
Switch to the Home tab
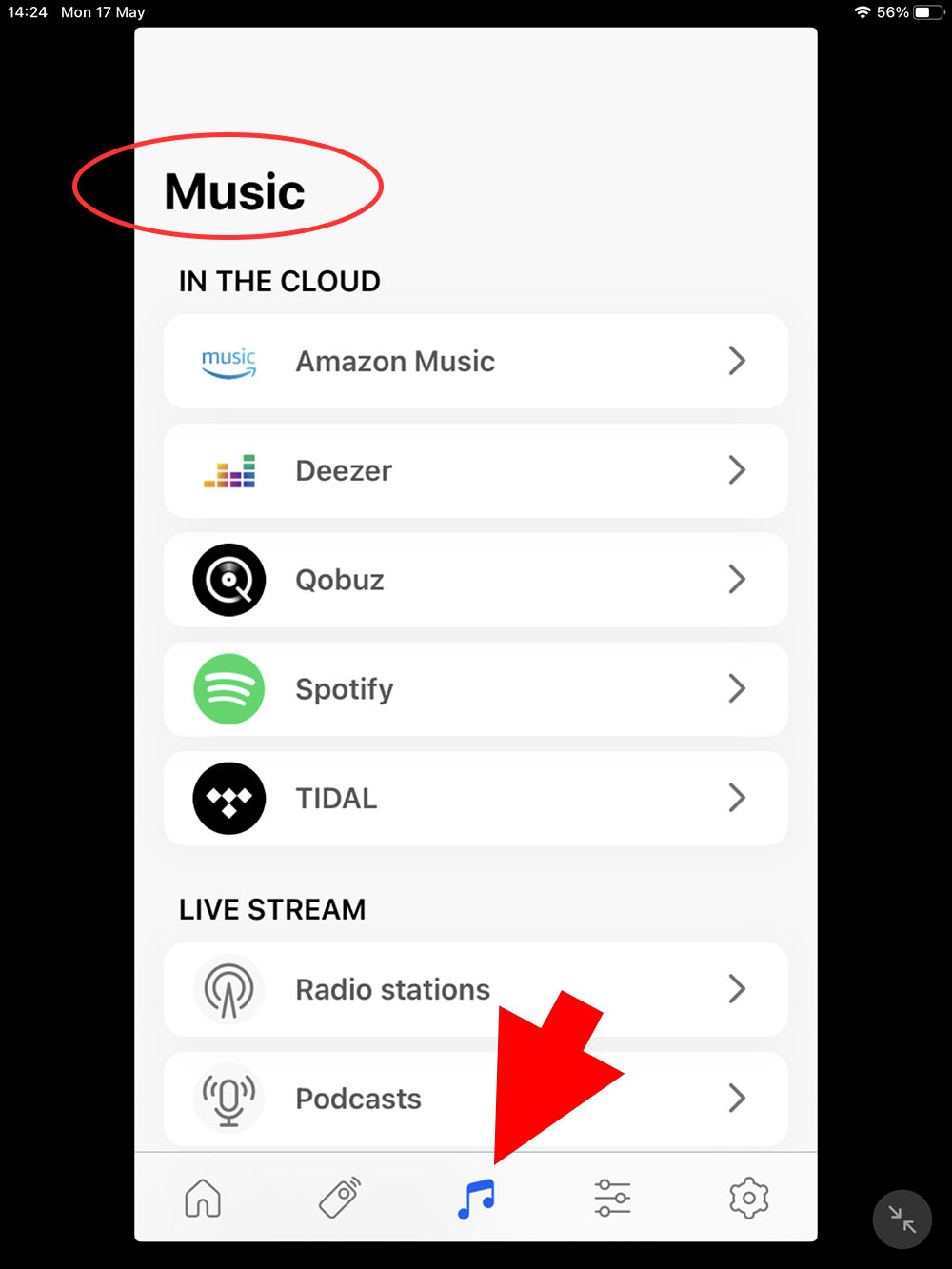[203, 1198]
